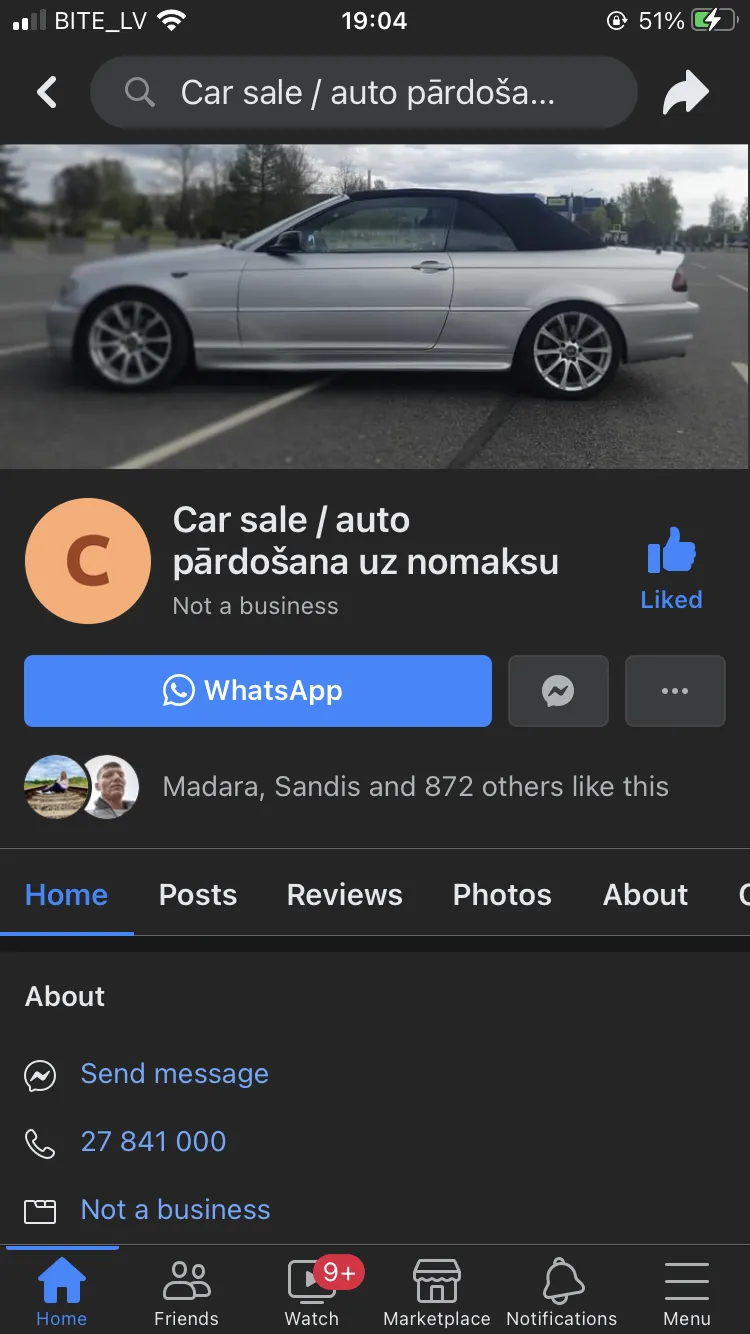Open Marketplace from the bottom bar
Viewport: 750px width, 1334px height.
[437, 1291]
